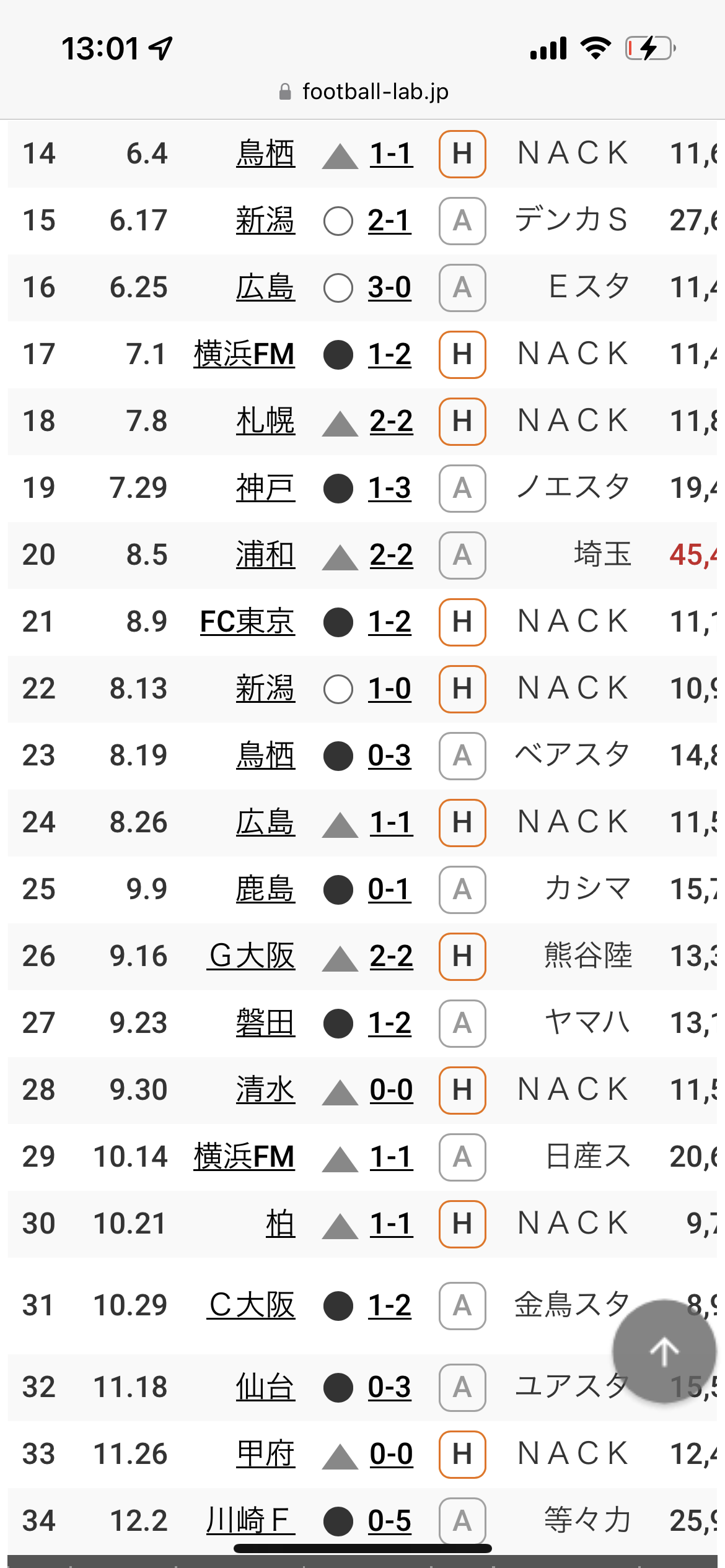Open the 鹿島 team link in match 25
Screen dimensions: 725x1568
(265, 890)
